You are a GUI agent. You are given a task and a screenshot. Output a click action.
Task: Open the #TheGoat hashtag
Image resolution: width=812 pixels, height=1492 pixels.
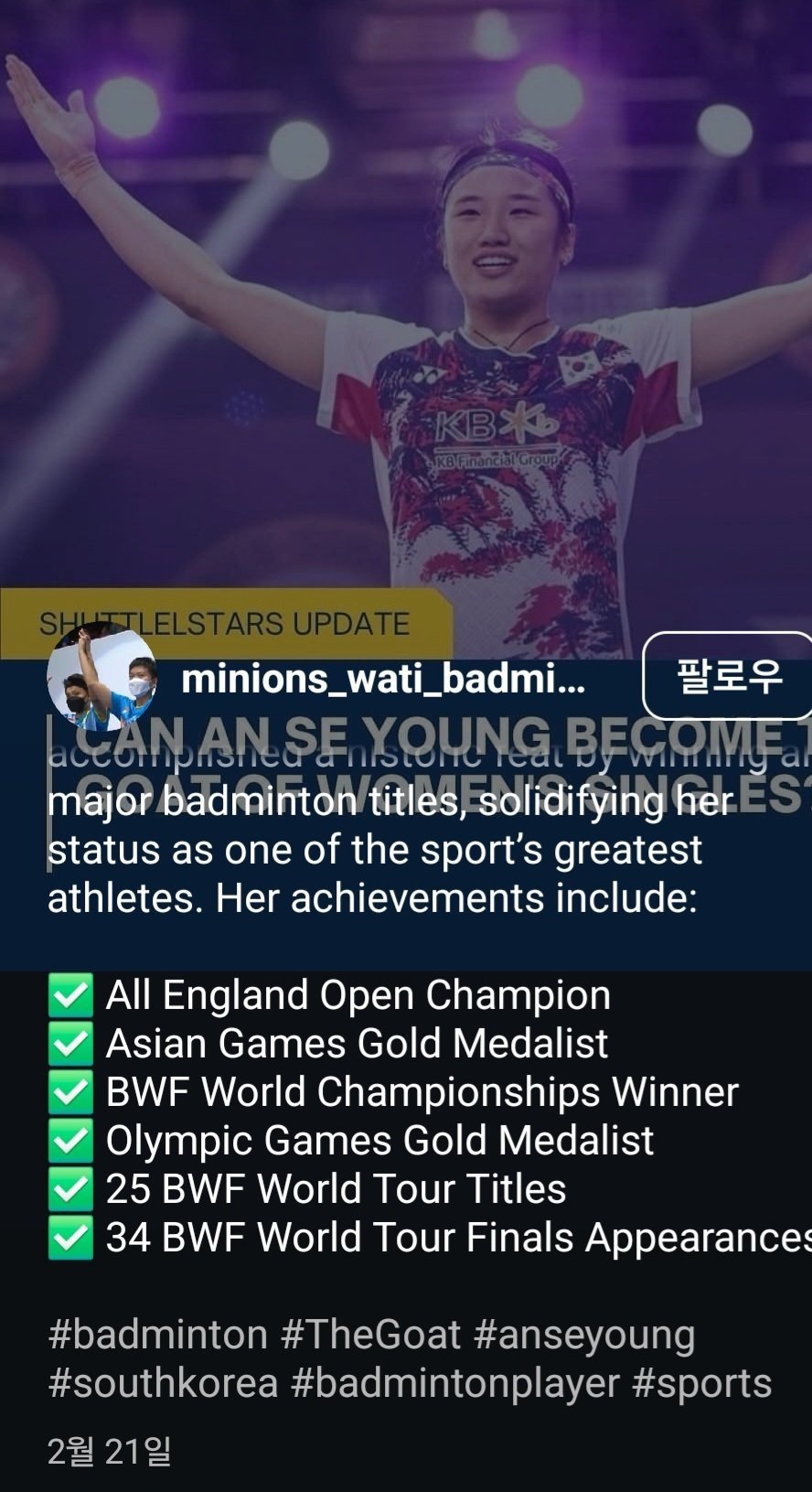tap(370, 1336)
